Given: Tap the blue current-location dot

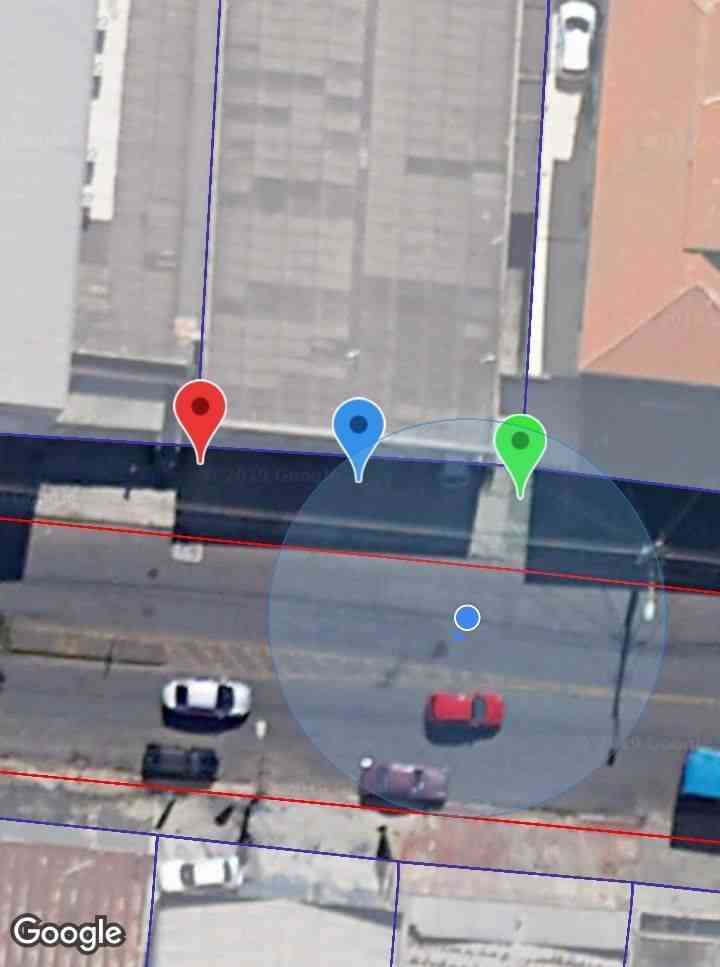Looking at the screenshot, I should pyautogui.click(x=467, y=618).
